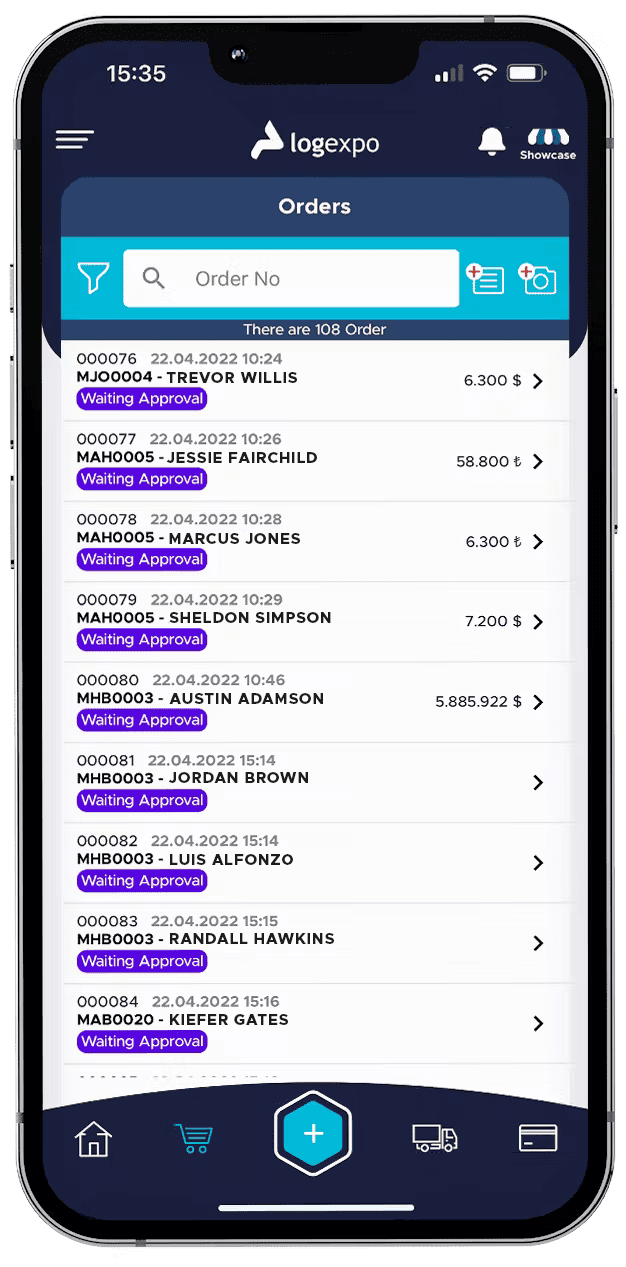
Task: Switch to the payment card tab
Action: (538, 1138)
